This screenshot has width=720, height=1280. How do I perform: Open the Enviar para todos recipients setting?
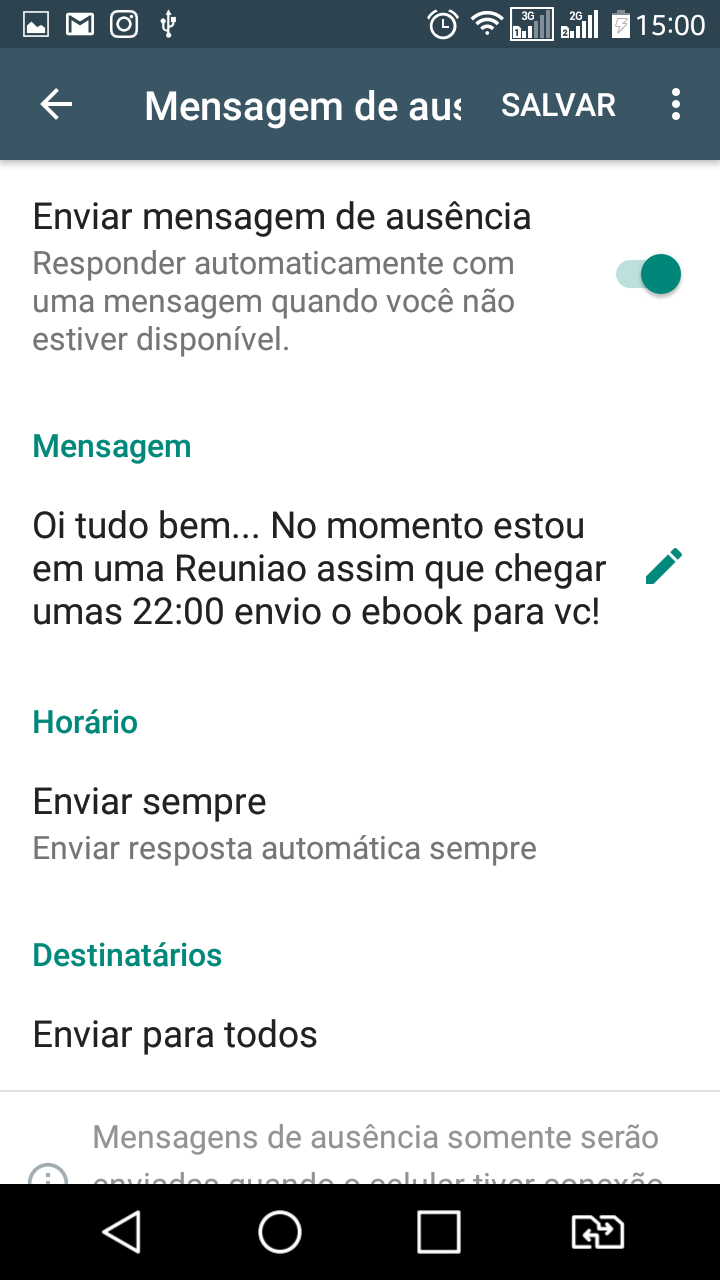pyautogui.click(x=360, y=1035)
